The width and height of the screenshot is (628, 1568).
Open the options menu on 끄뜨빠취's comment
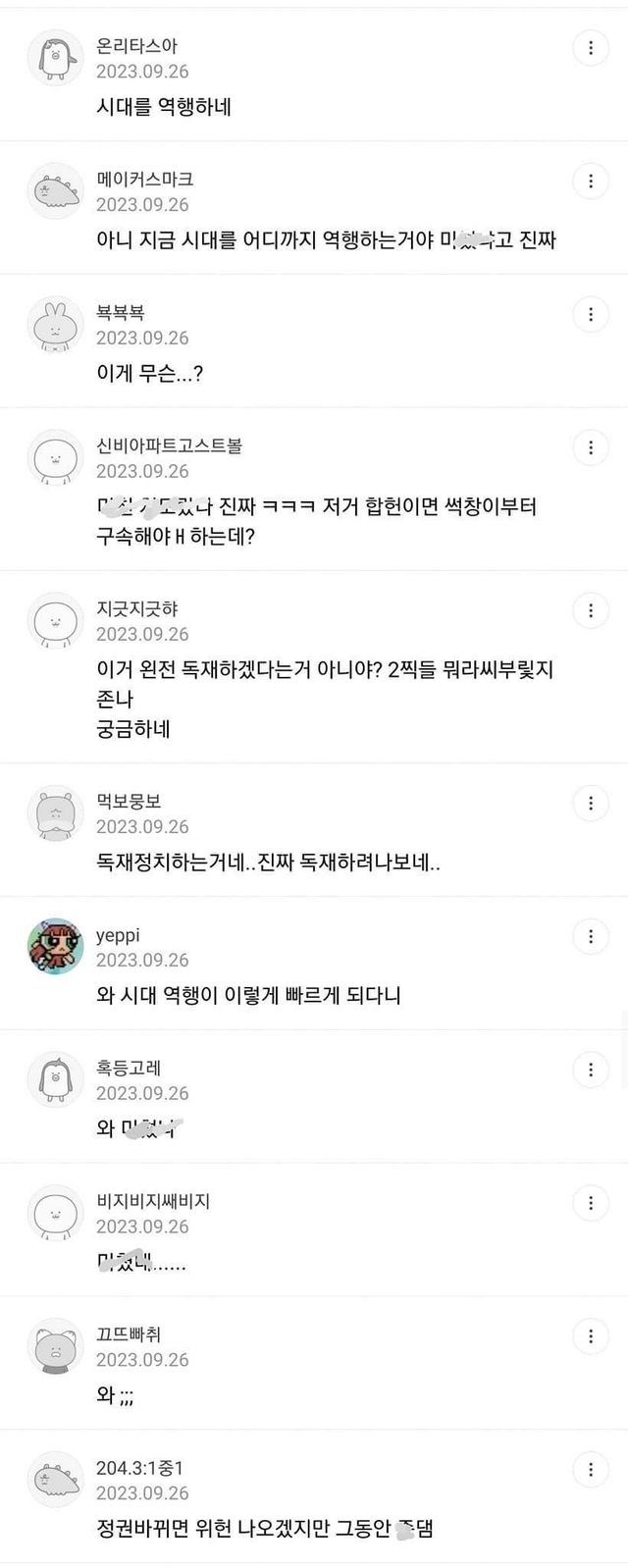[590, 1337]
